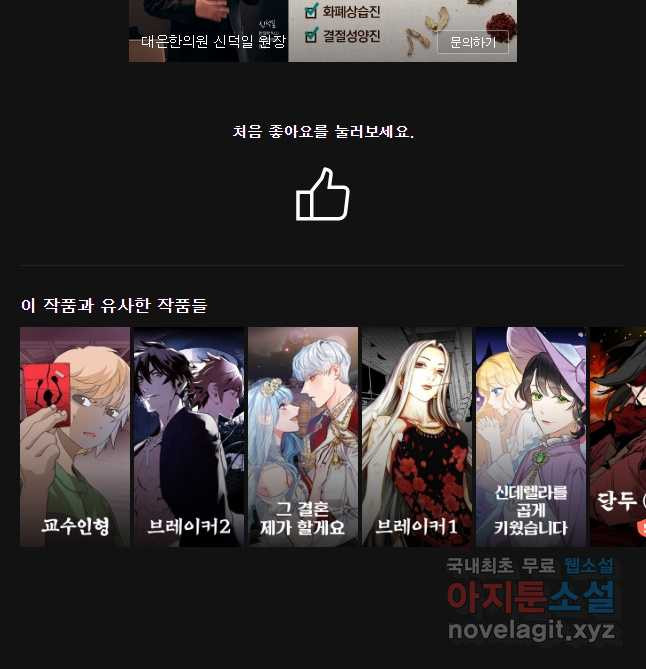Open the 브레이커2 webtoon card

pos(189,437)
